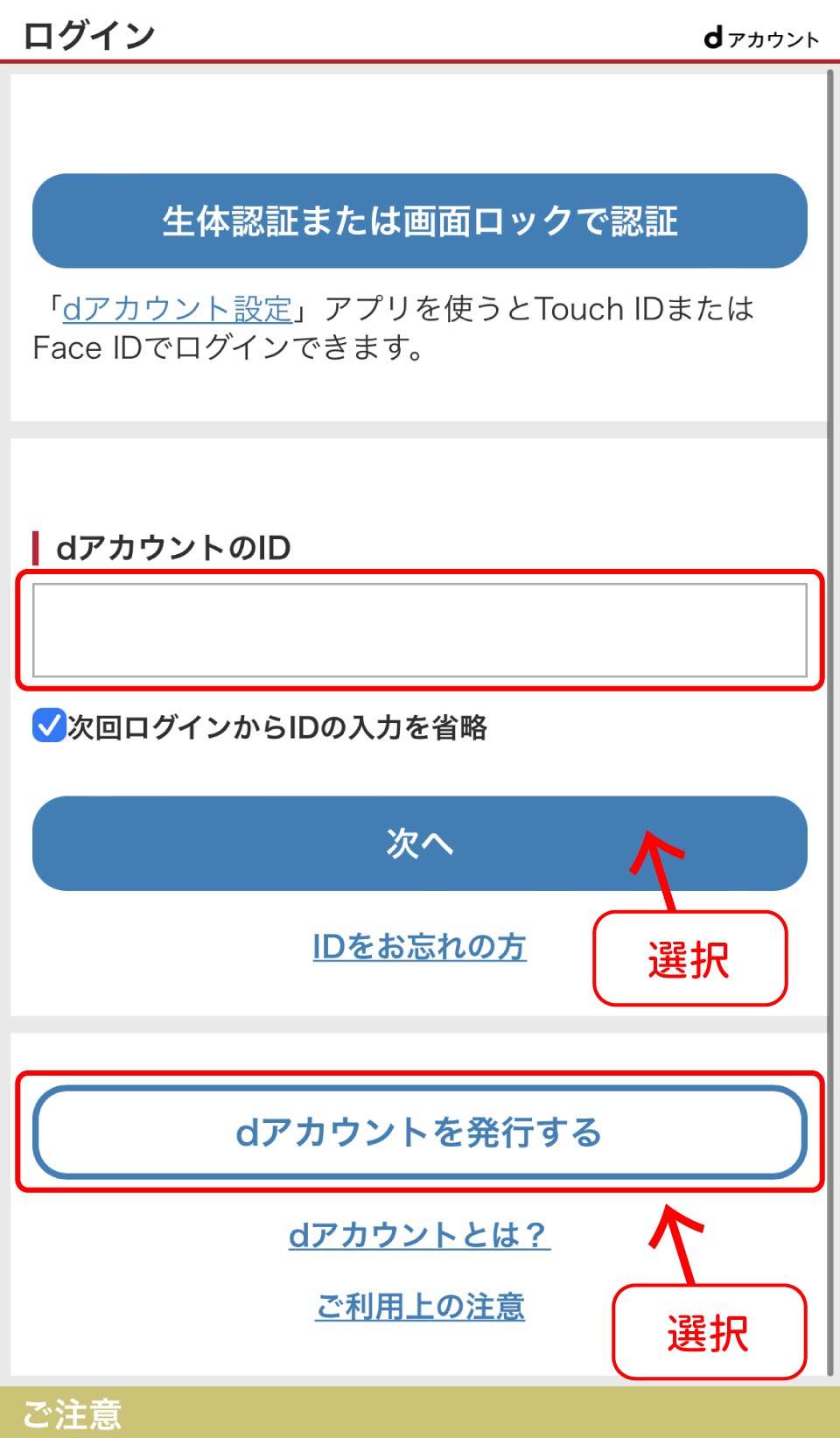The image size is (840, 1438).
Task: Open the ご利用上の注意 link
Action: [x=419, y=1307]
